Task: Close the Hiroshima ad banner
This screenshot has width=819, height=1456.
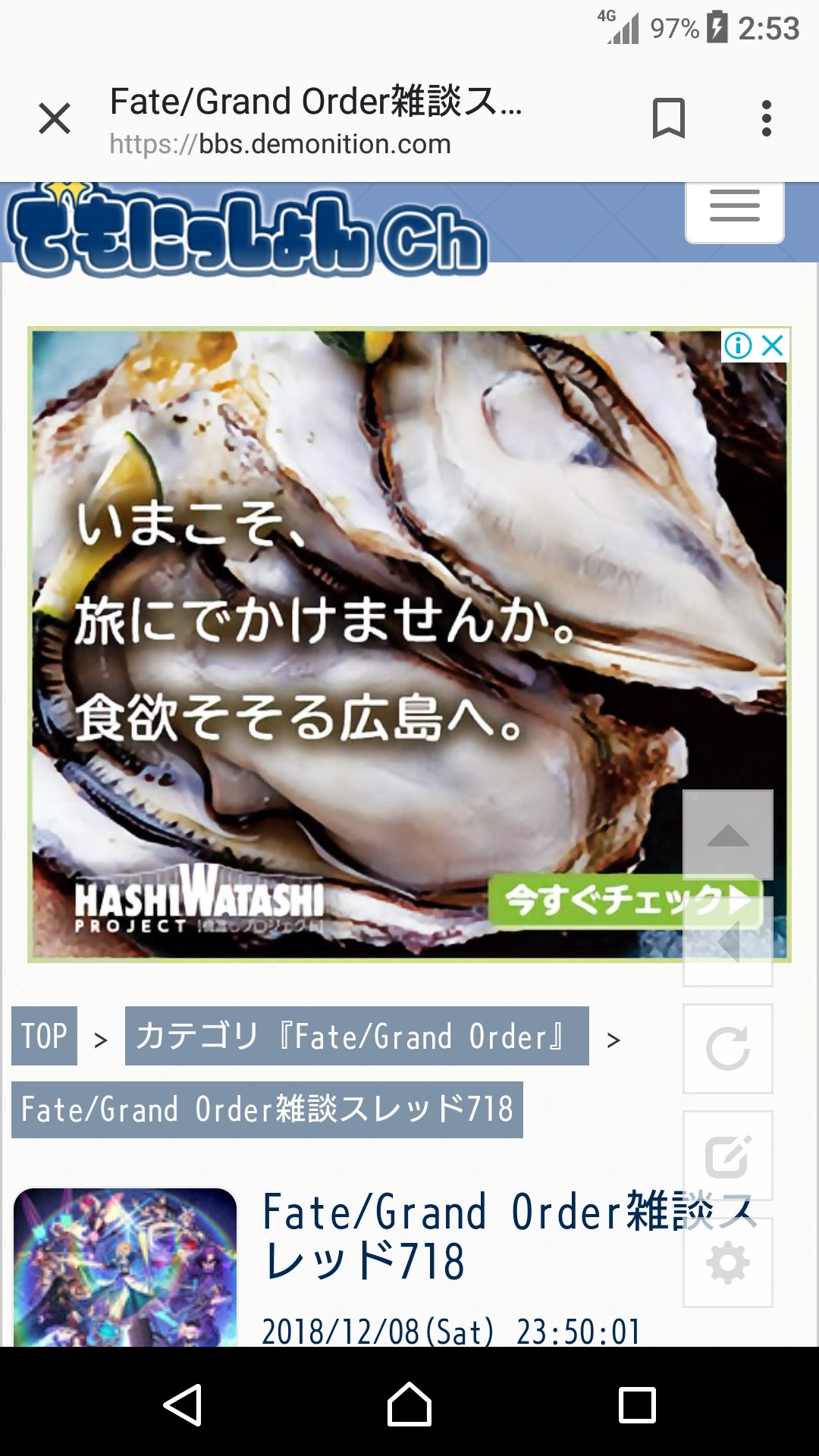Action: point(773,346)
